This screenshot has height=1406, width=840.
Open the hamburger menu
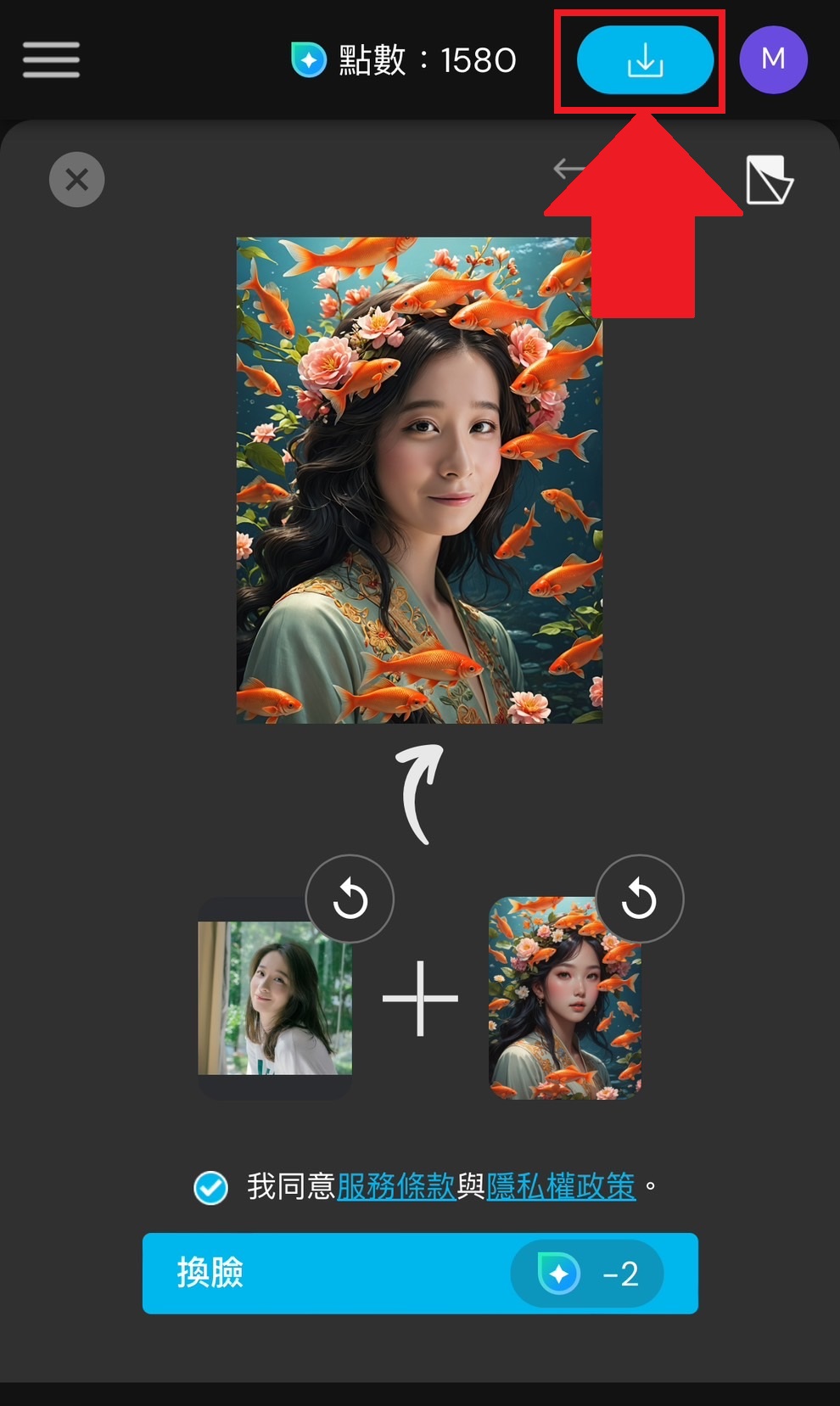51,59
